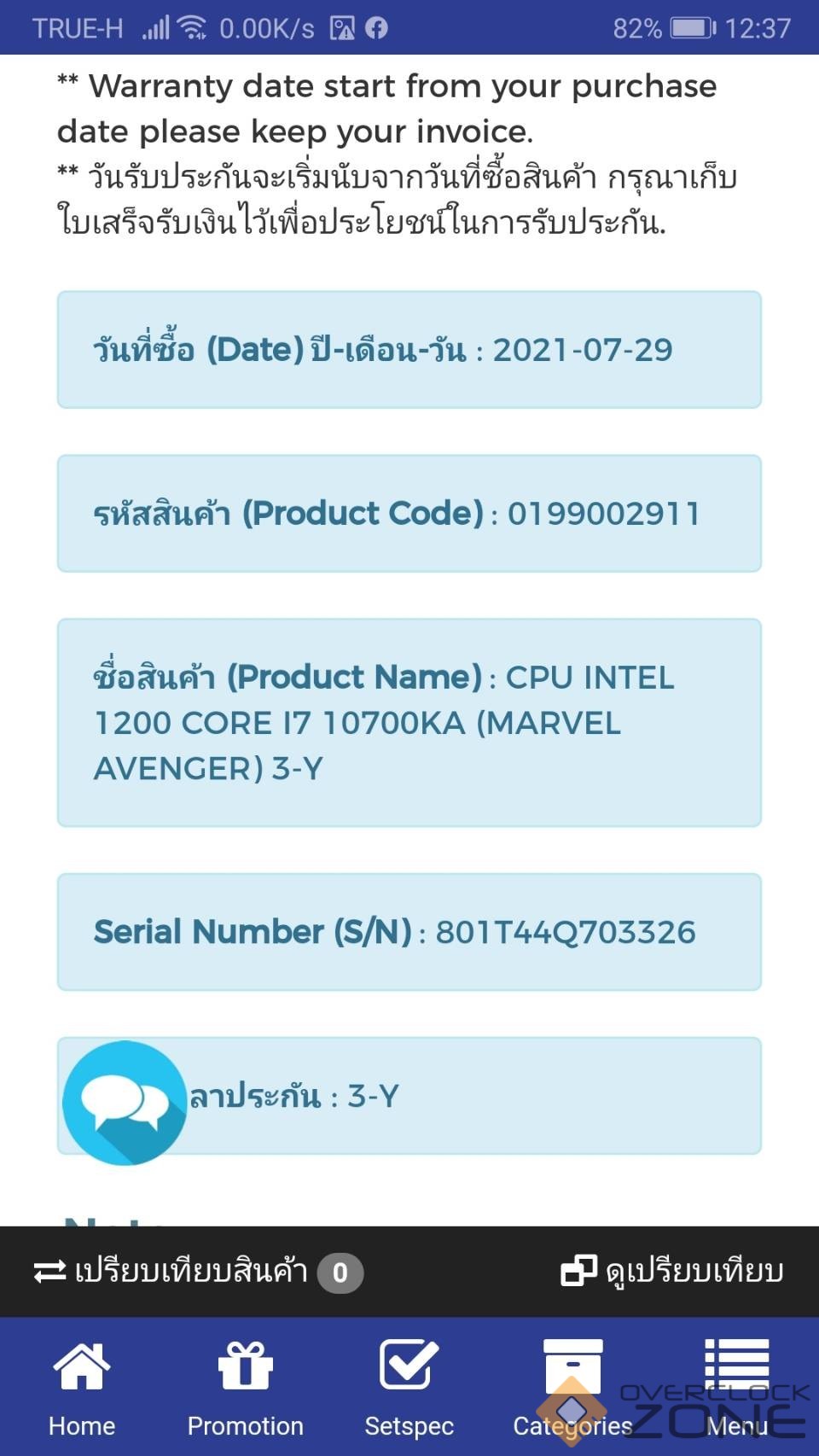The image size is (819, 1456).
Task: Open the compare products list
Action: point(198,1272)
